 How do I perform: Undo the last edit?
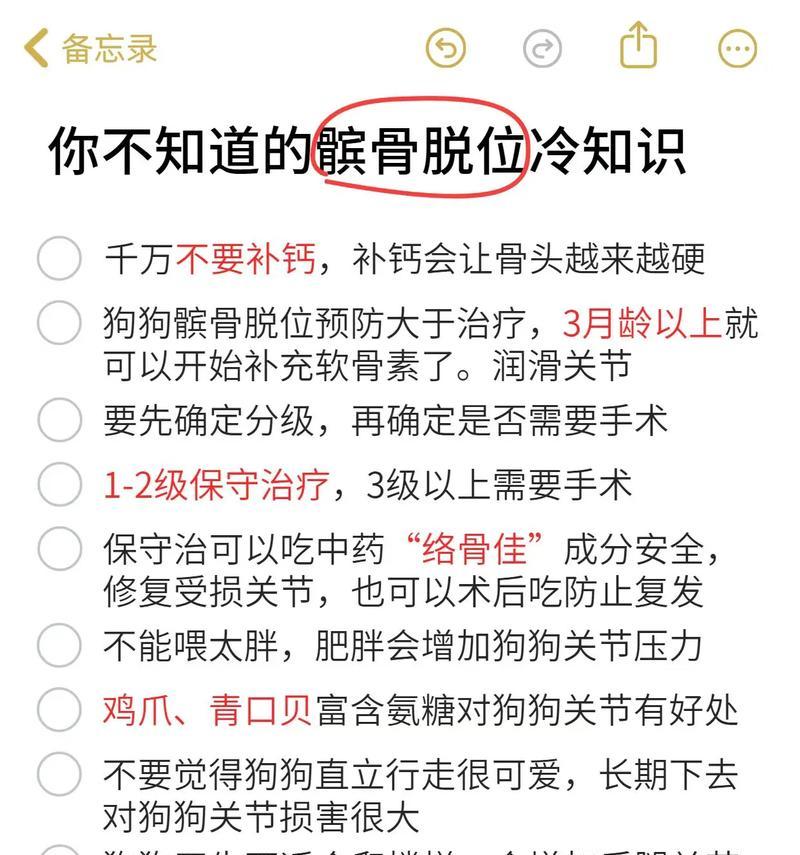coord(446,48)
